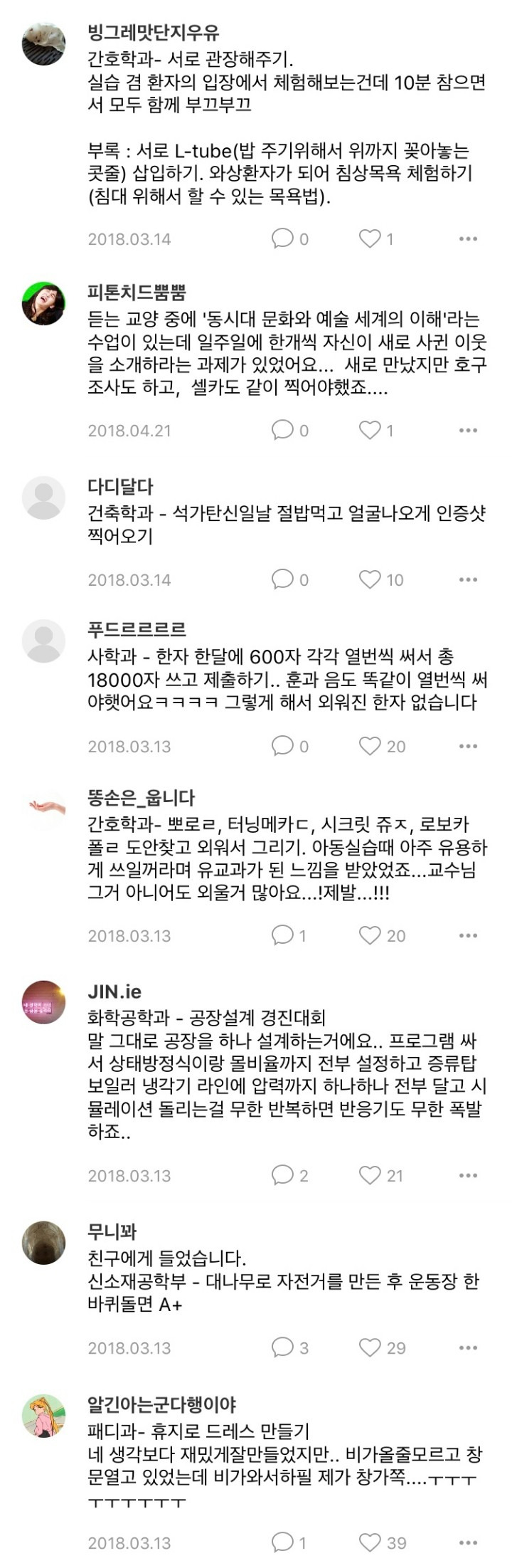Reply to 빙그레맛단지우유's comment

tap(283, 238)
